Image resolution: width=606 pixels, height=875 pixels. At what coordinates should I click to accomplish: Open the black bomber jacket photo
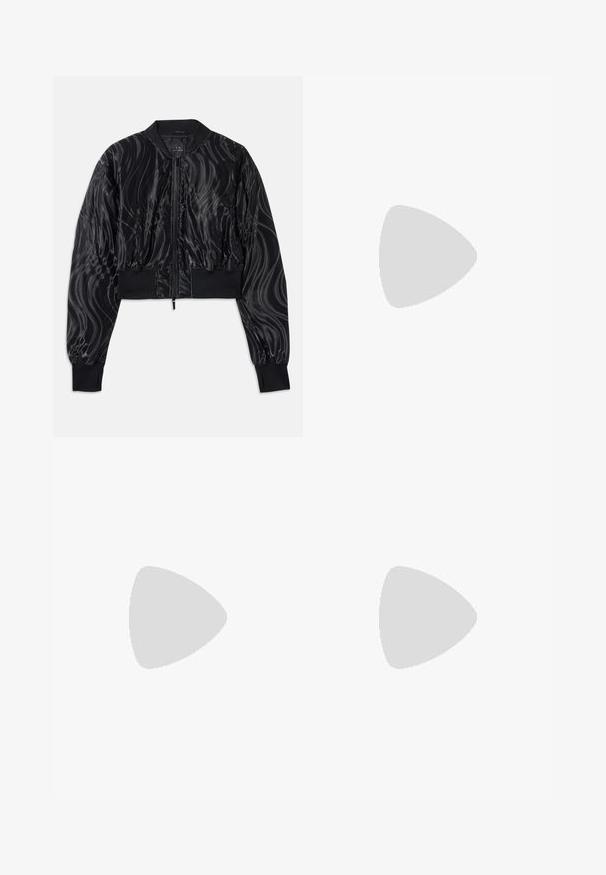pyautogui.click(x=178, y=256)
